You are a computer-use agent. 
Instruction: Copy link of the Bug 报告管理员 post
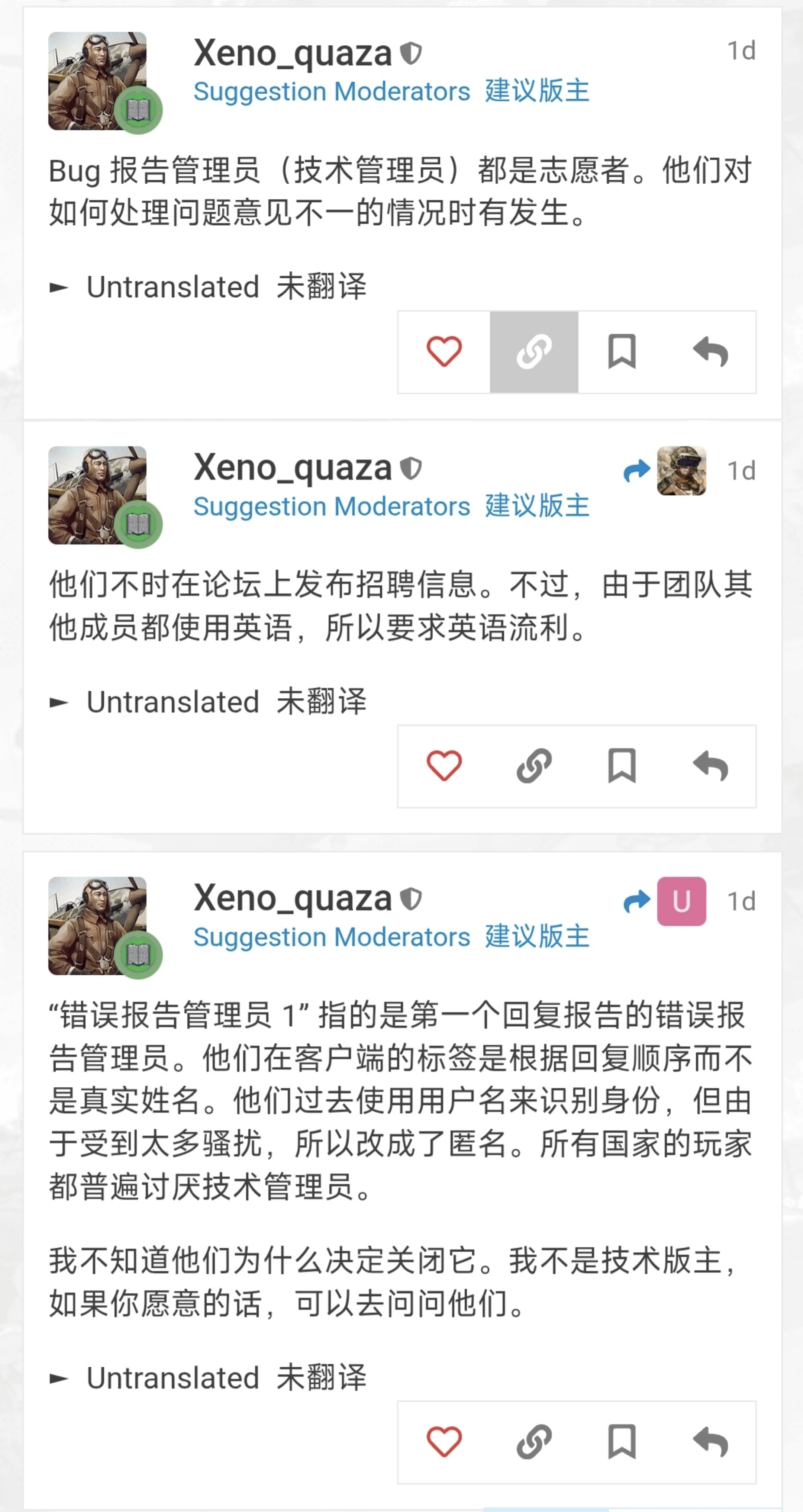click(x=534, y=352)
